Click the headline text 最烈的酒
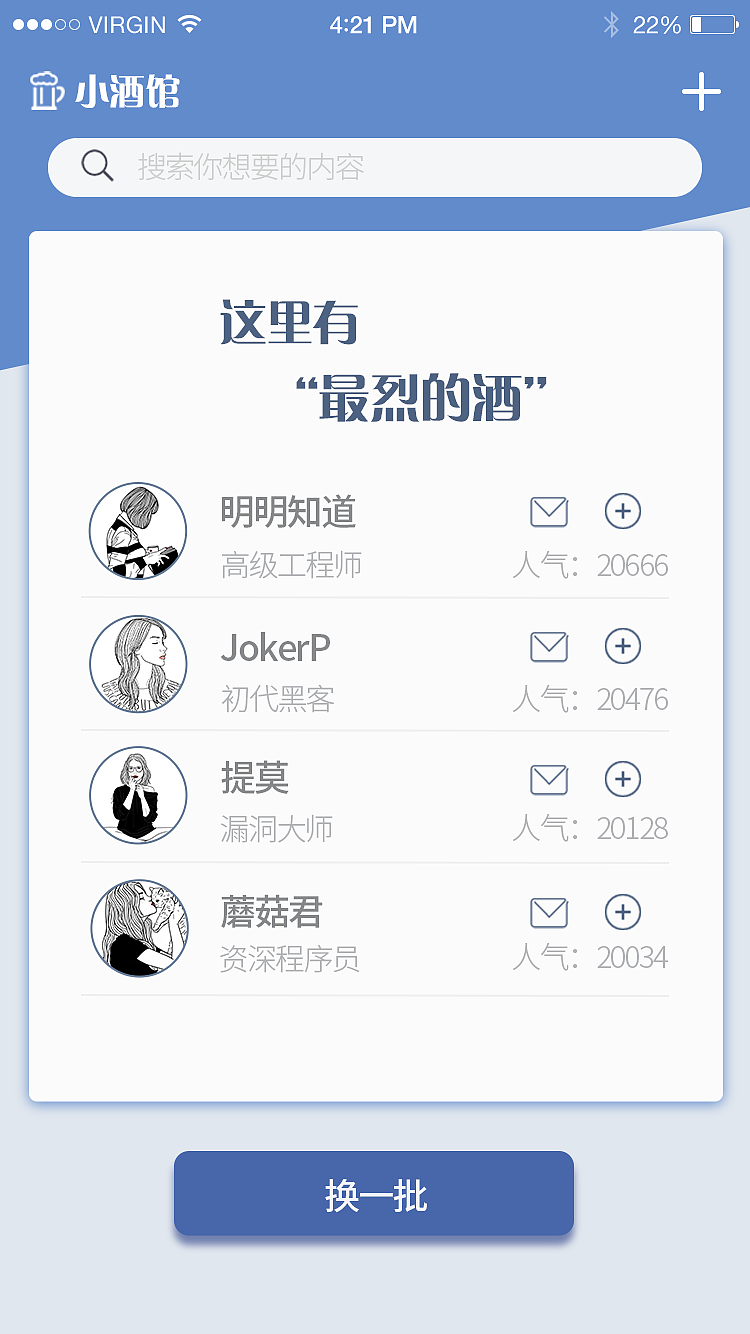This screenshot has width=750, height=1334. [x=420, y=395]
